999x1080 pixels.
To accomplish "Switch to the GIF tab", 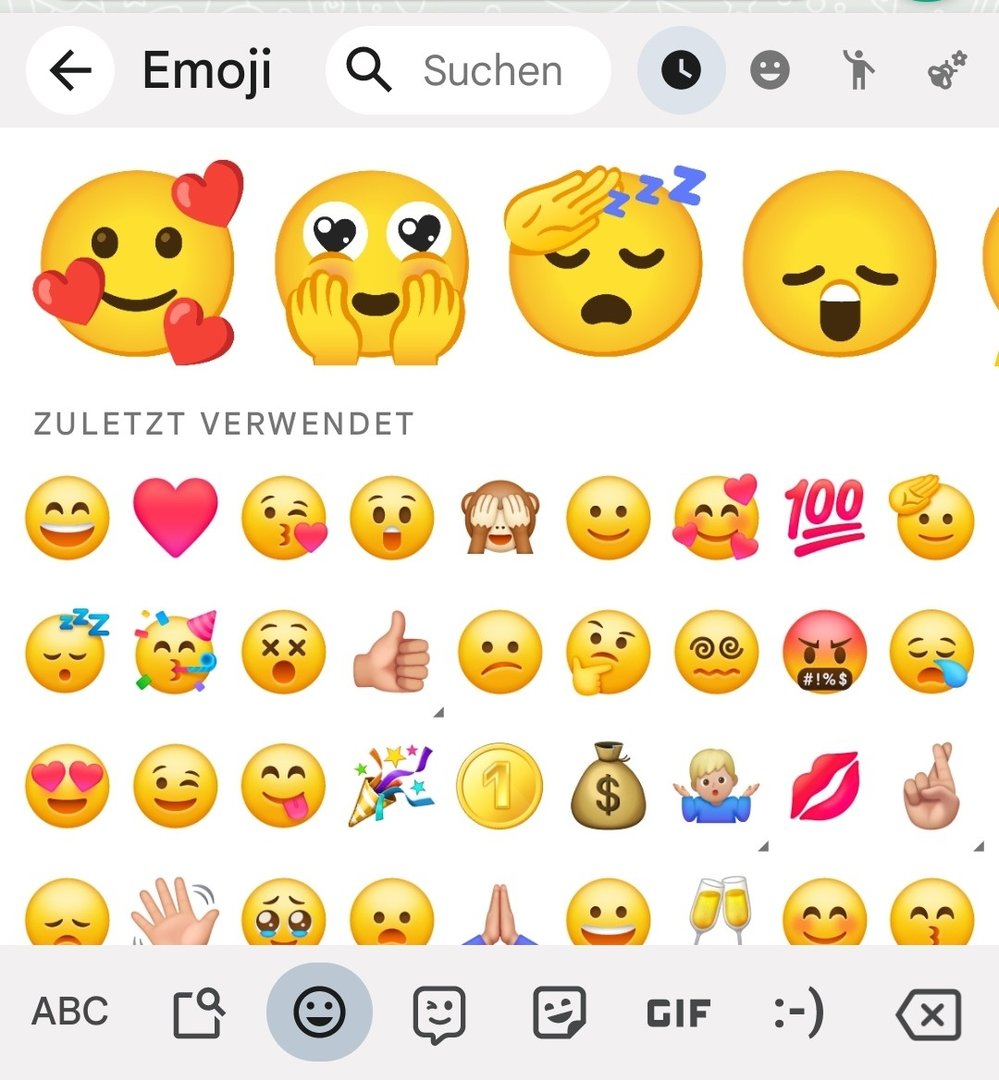I will [679, 1012].
